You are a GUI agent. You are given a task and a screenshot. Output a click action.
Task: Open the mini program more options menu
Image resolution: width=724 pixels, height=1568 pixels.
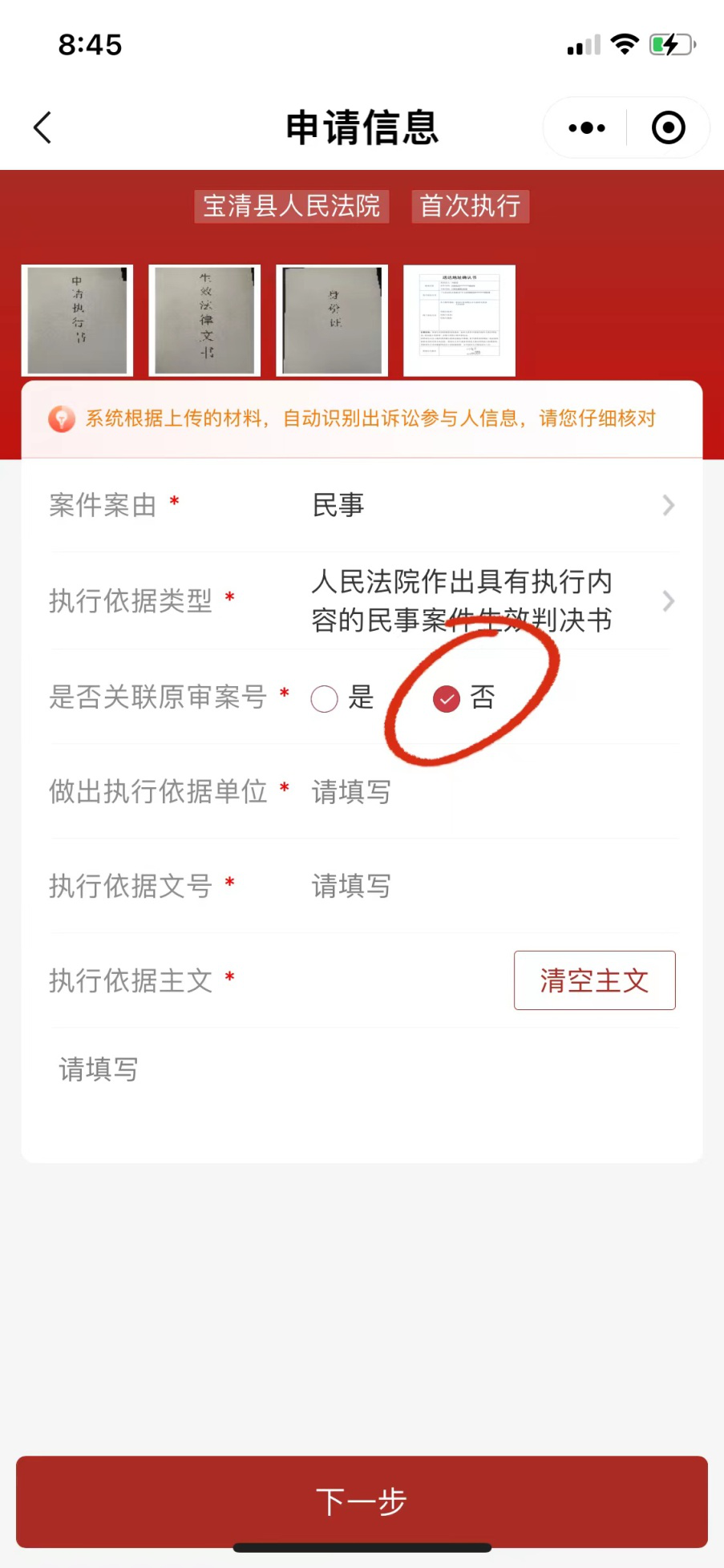pos(586,127)
